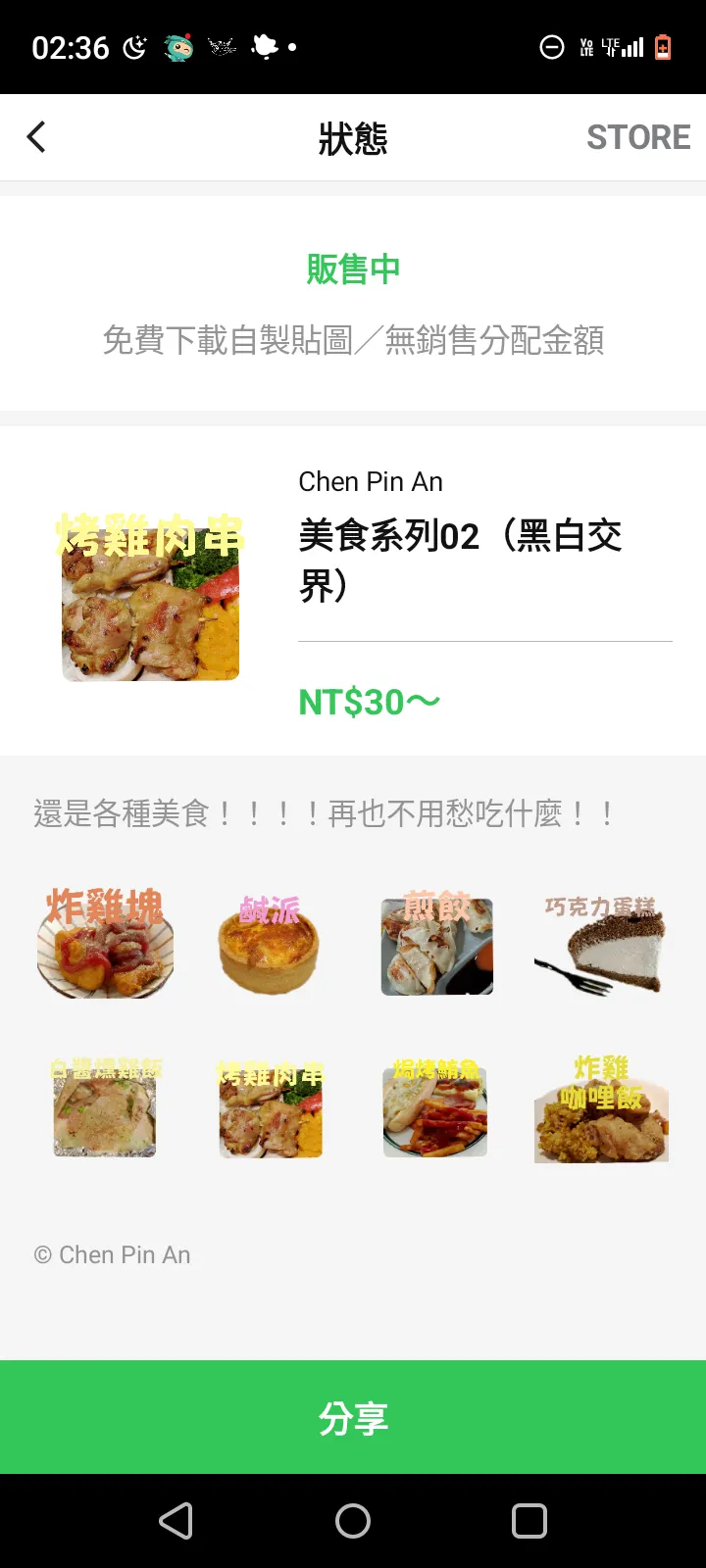Tap the NT$30～ price label

click(370, 702)
